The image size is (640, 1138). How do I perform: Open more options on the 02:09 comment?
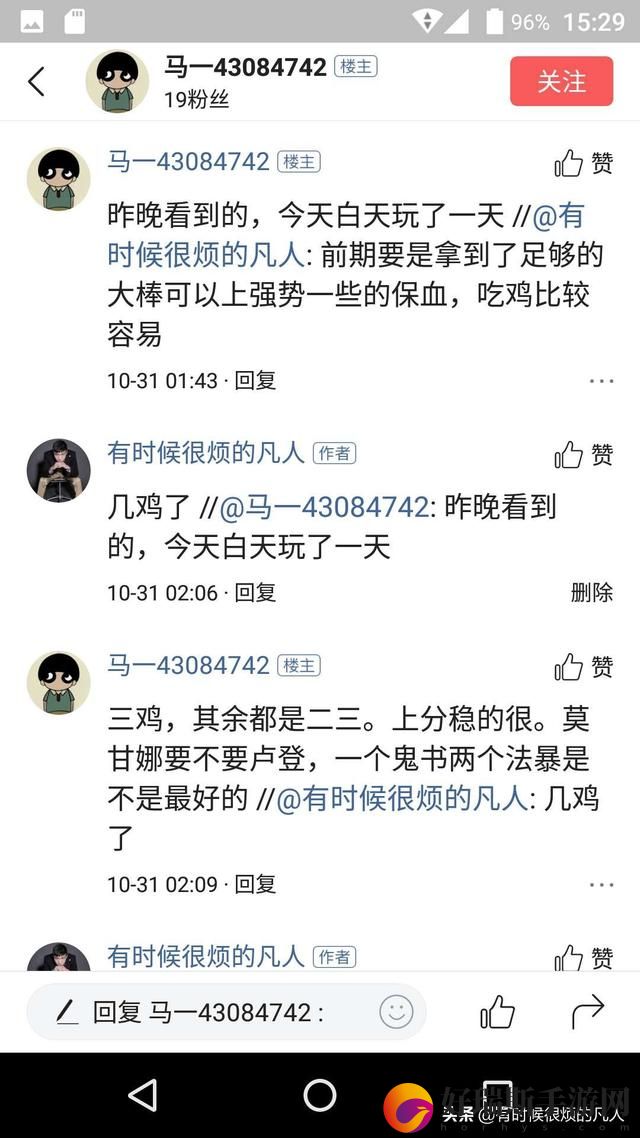(601, 885)
